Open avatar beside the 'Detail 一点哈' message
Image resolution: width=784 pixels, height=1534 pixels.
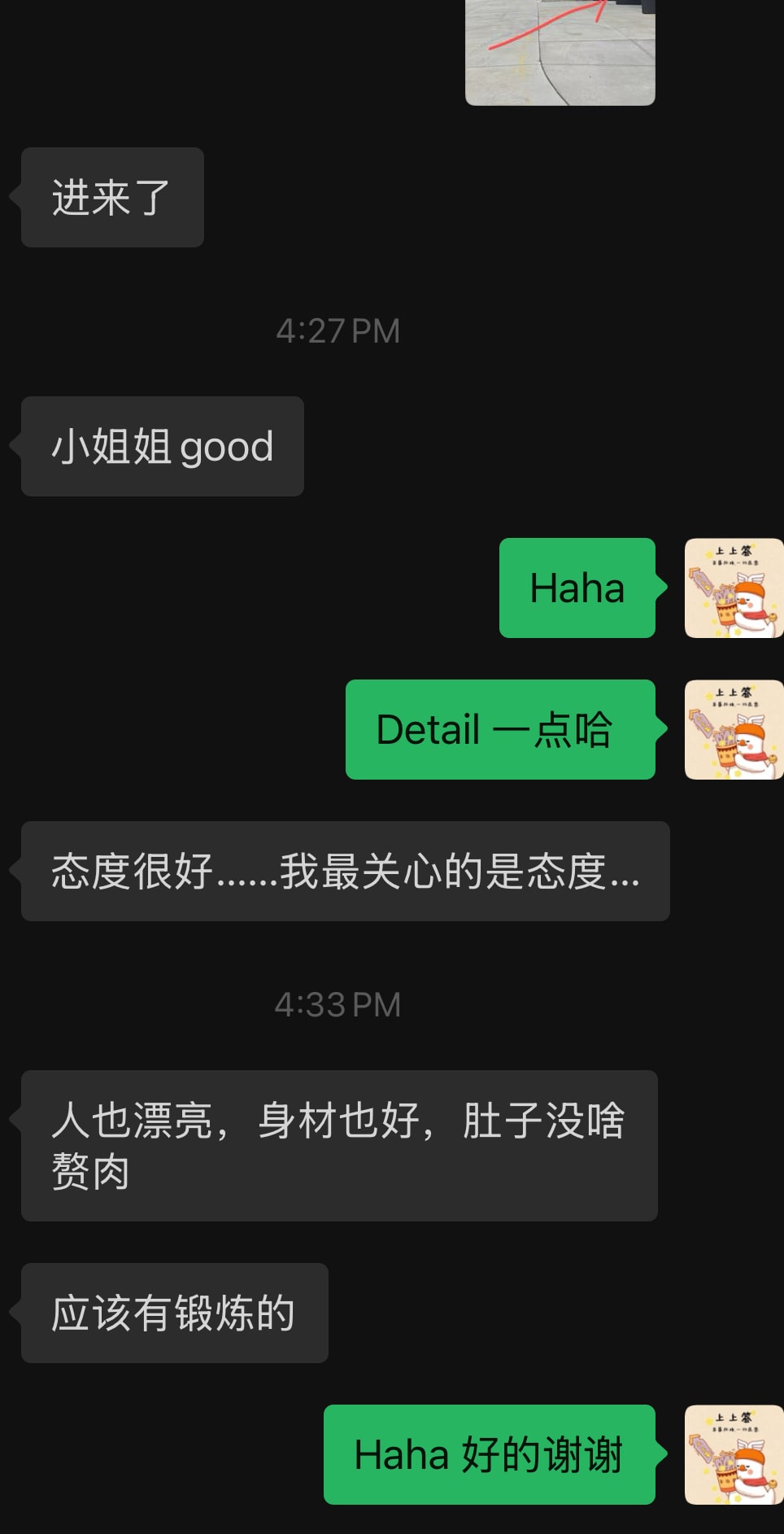pyautogui.click(x=734, y=729)
